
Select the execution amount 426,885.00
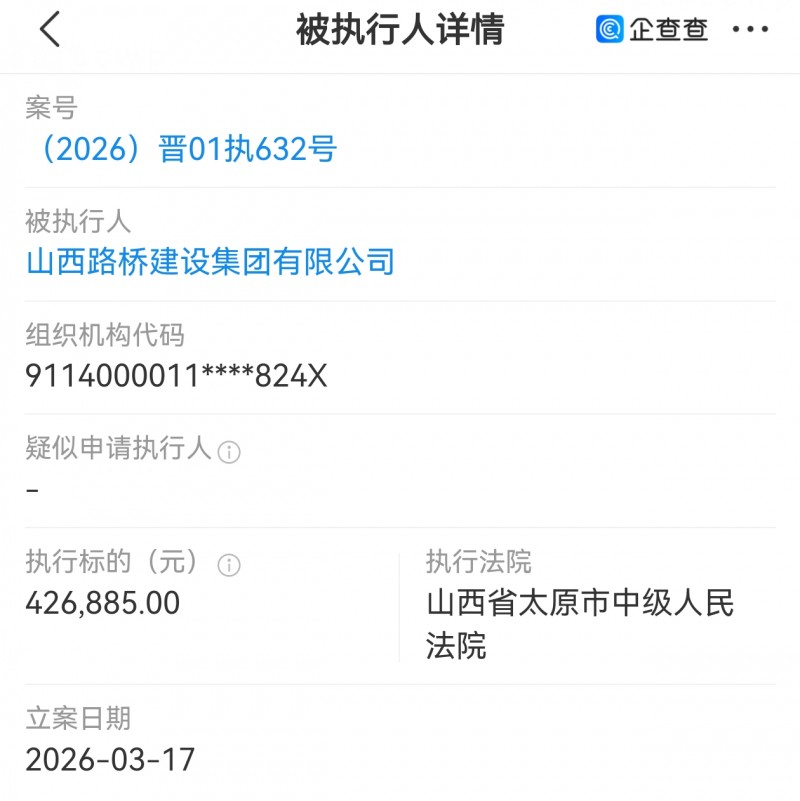click(x=101, y=603)
